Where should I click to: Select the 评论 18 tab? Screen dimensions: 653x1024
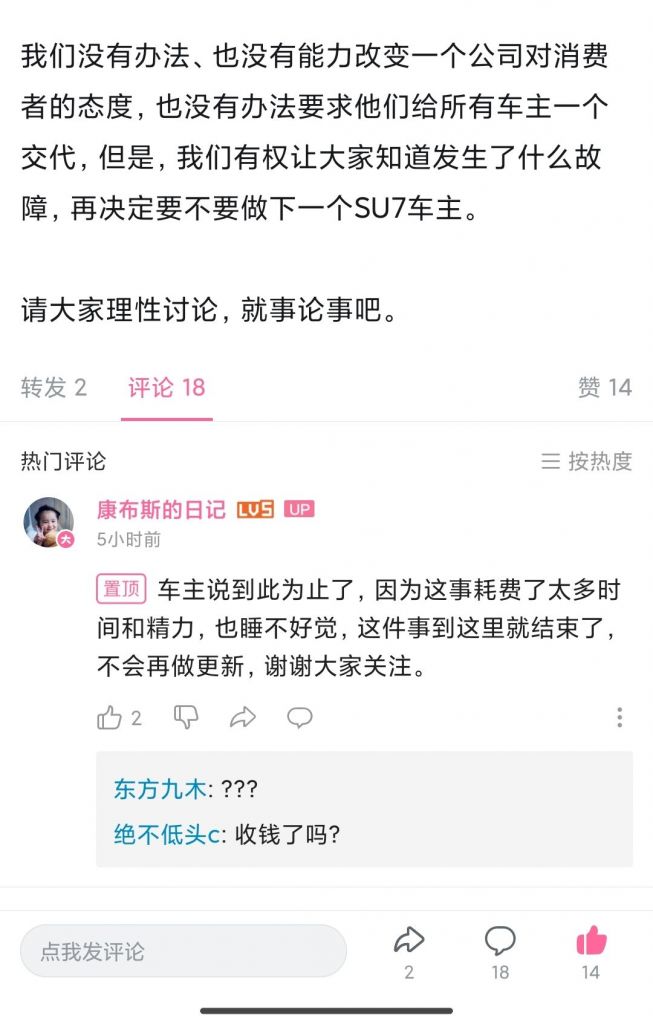pyautogui.click(x=167, y=388)
